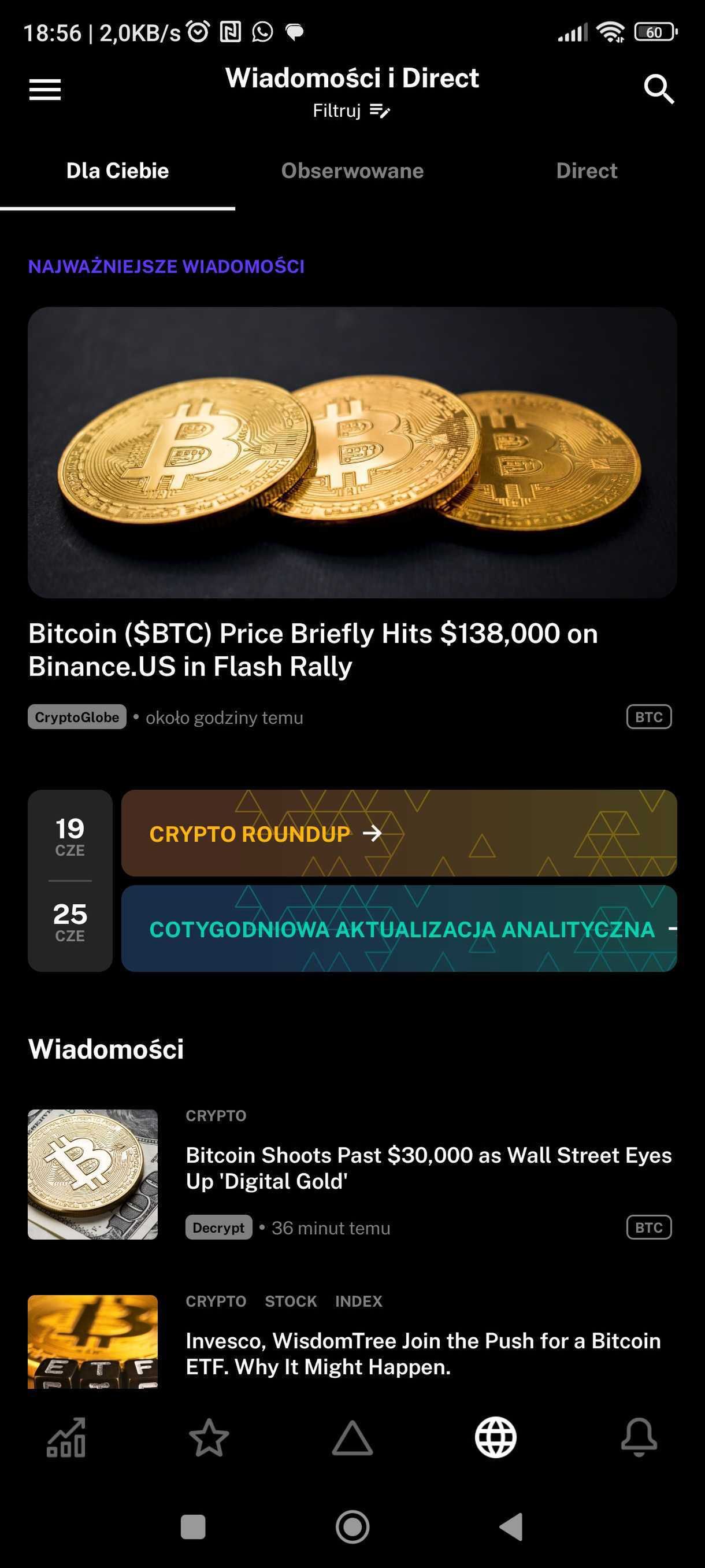705x1568 pixels.
Task: Switch to the Obserwowane tab
Action: pos(352,171)
